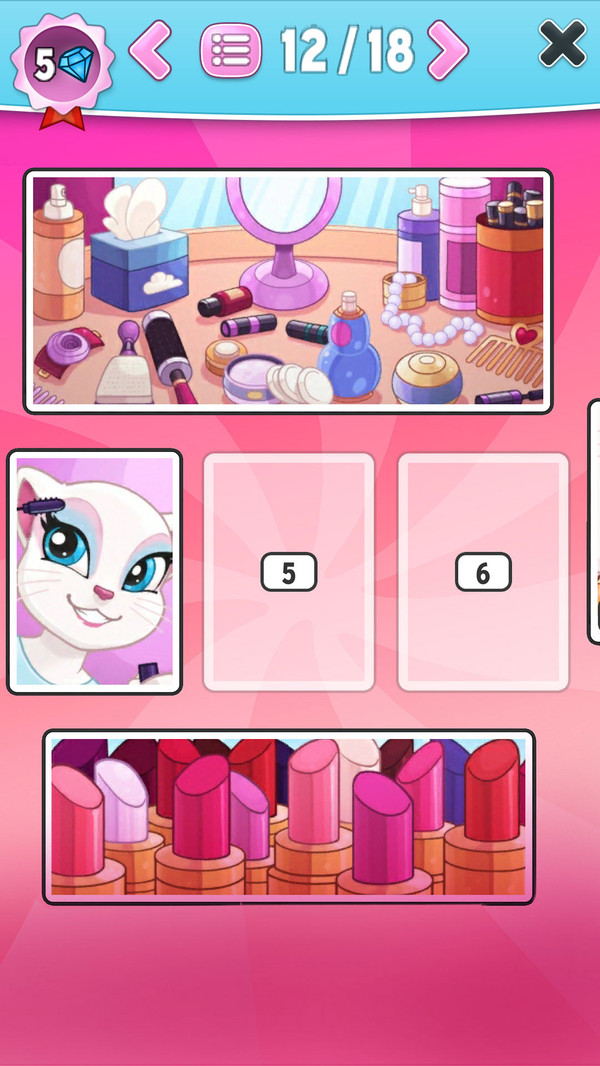The image size is (600, 1066).
Task: Open the lipsticks sticker
Action: click(x=288, y=816)
